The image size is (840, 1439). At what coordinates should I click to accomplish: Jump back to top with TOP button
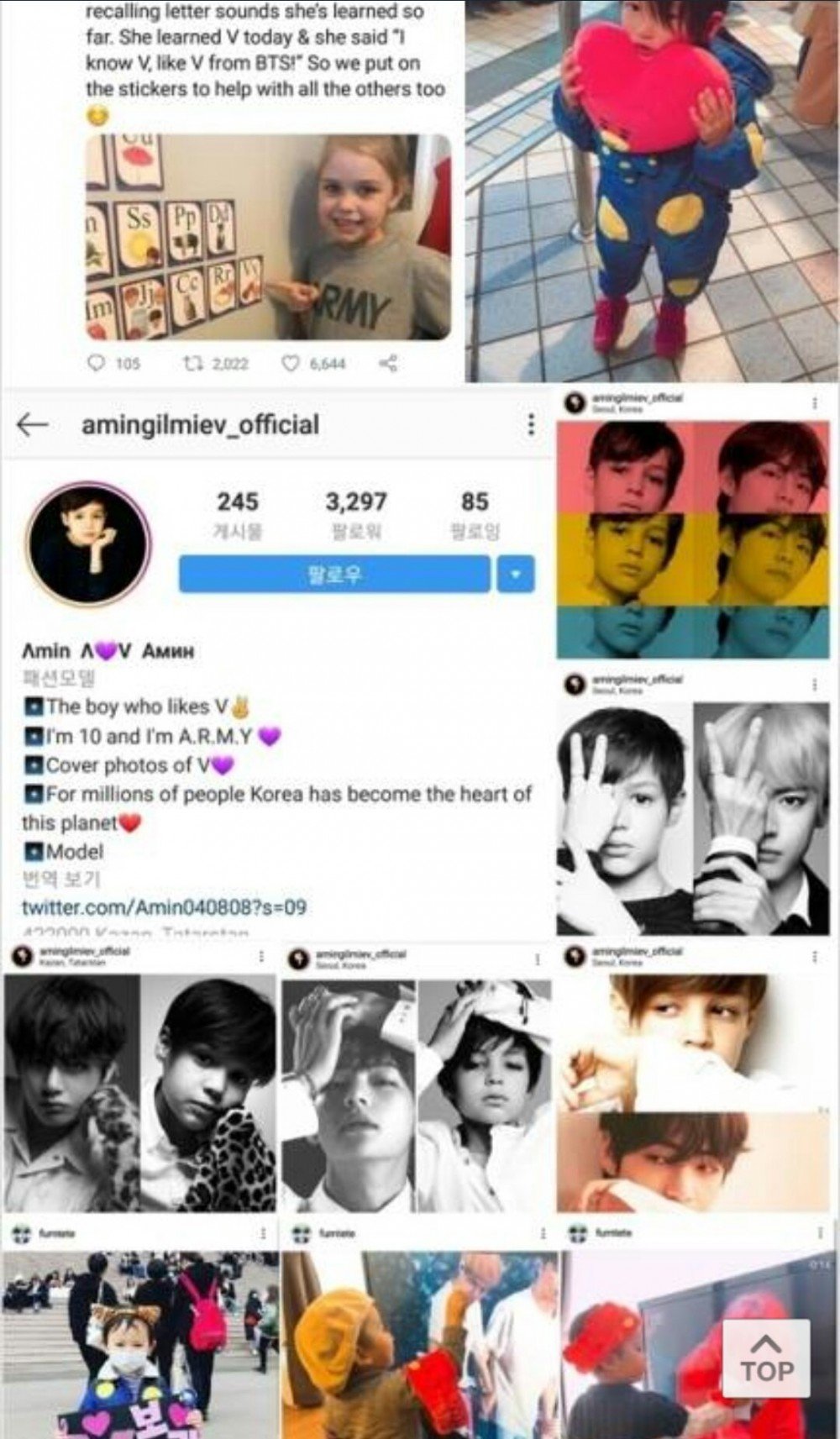point(766,1358)
